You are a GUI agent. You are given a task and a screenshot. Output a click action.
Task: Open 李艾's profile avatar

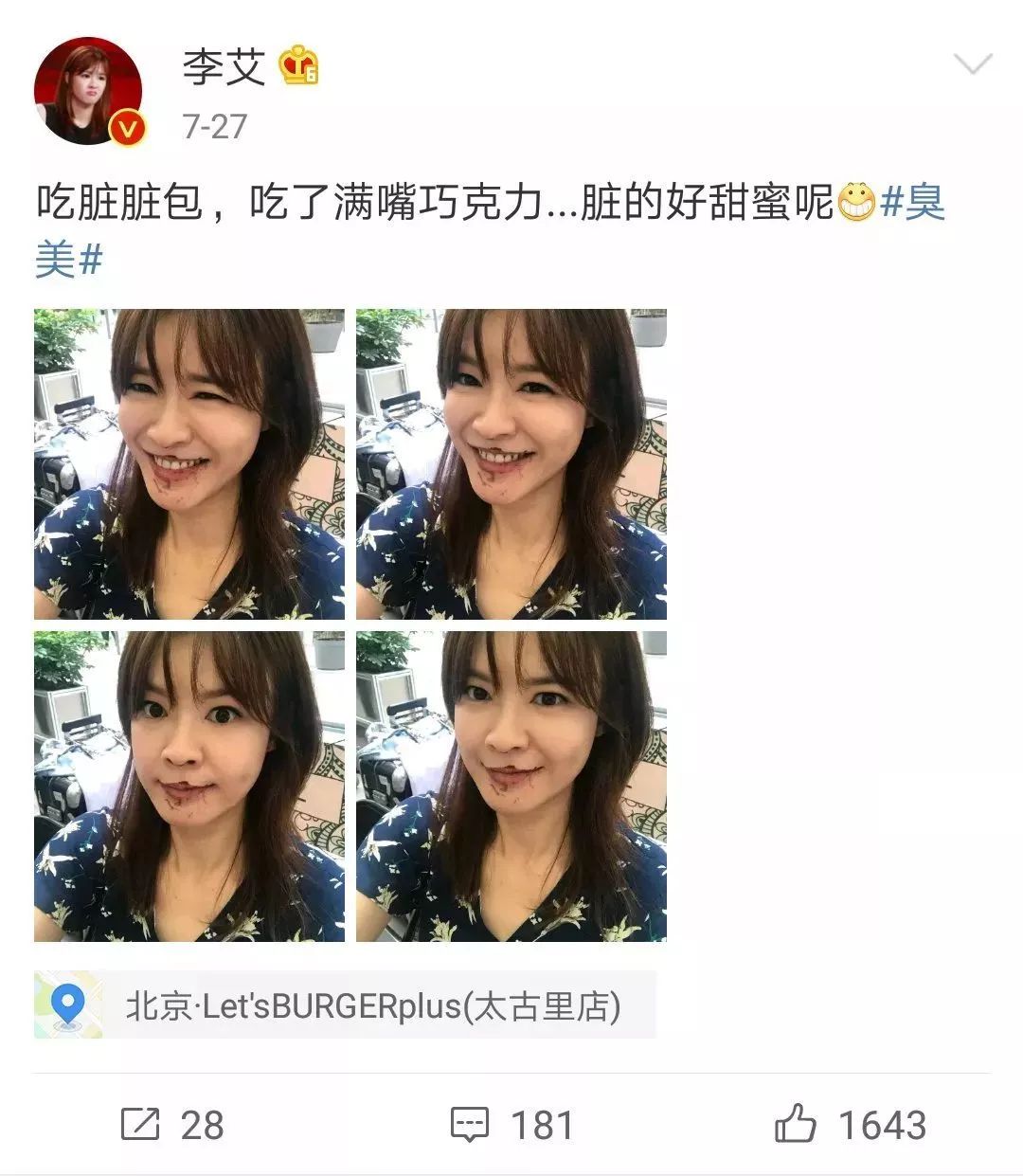tap(88, 91)
